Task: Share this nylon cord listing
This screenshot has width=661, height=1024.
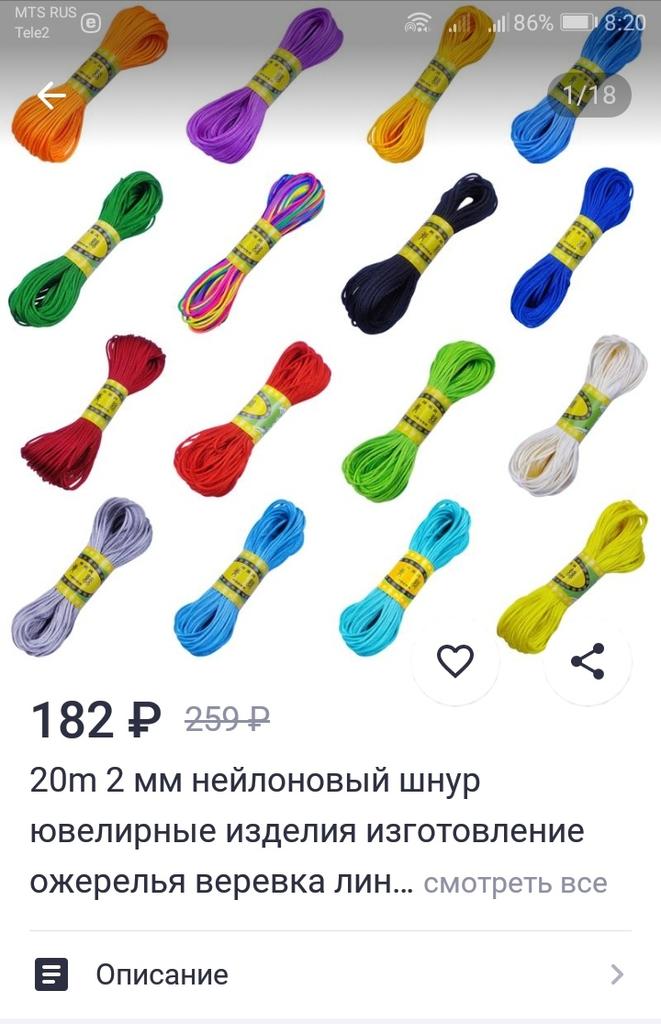Action: point(588,661)
